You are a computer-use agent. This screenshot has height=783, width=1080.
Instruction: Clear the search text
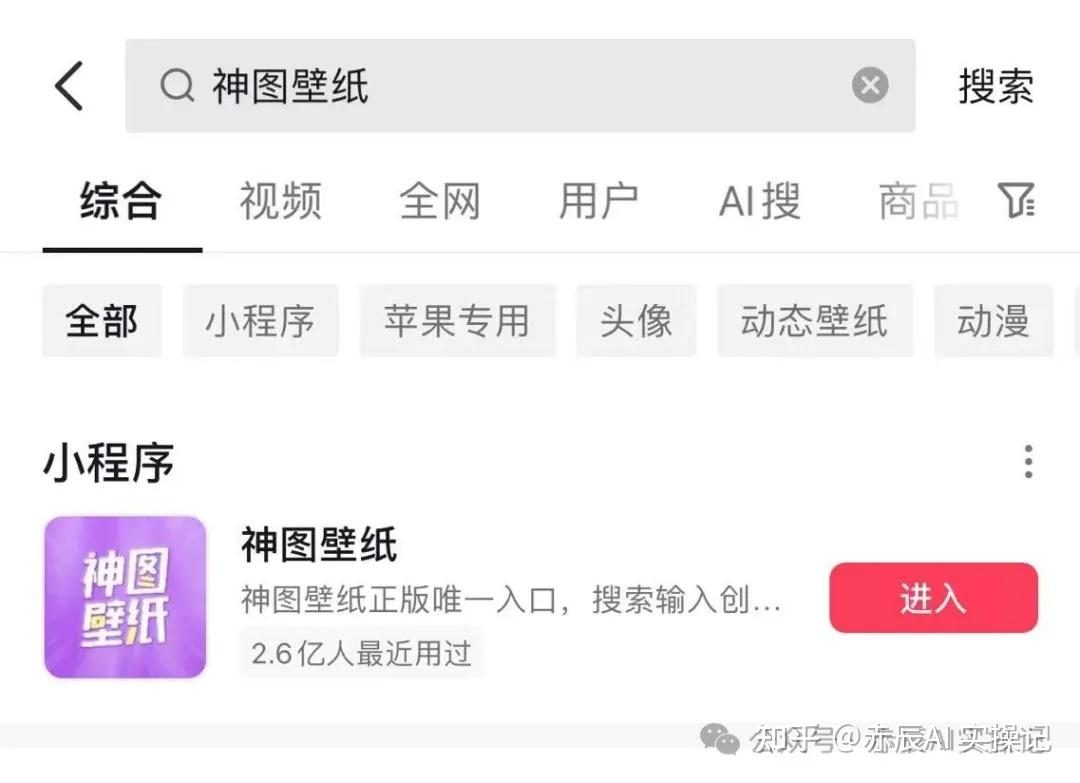870,86
